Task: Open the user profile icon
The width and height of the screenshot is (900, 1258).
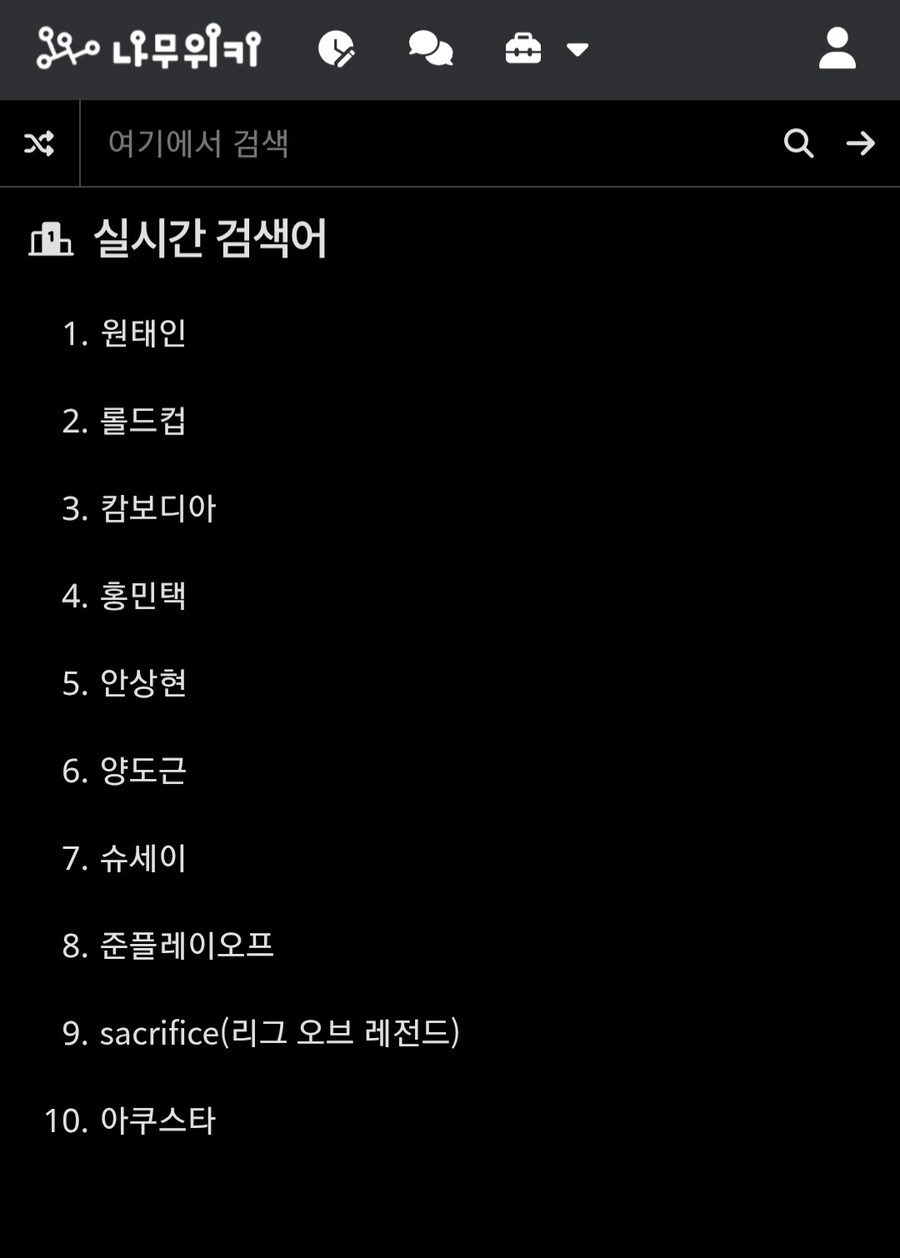Action: coord(837,48)
